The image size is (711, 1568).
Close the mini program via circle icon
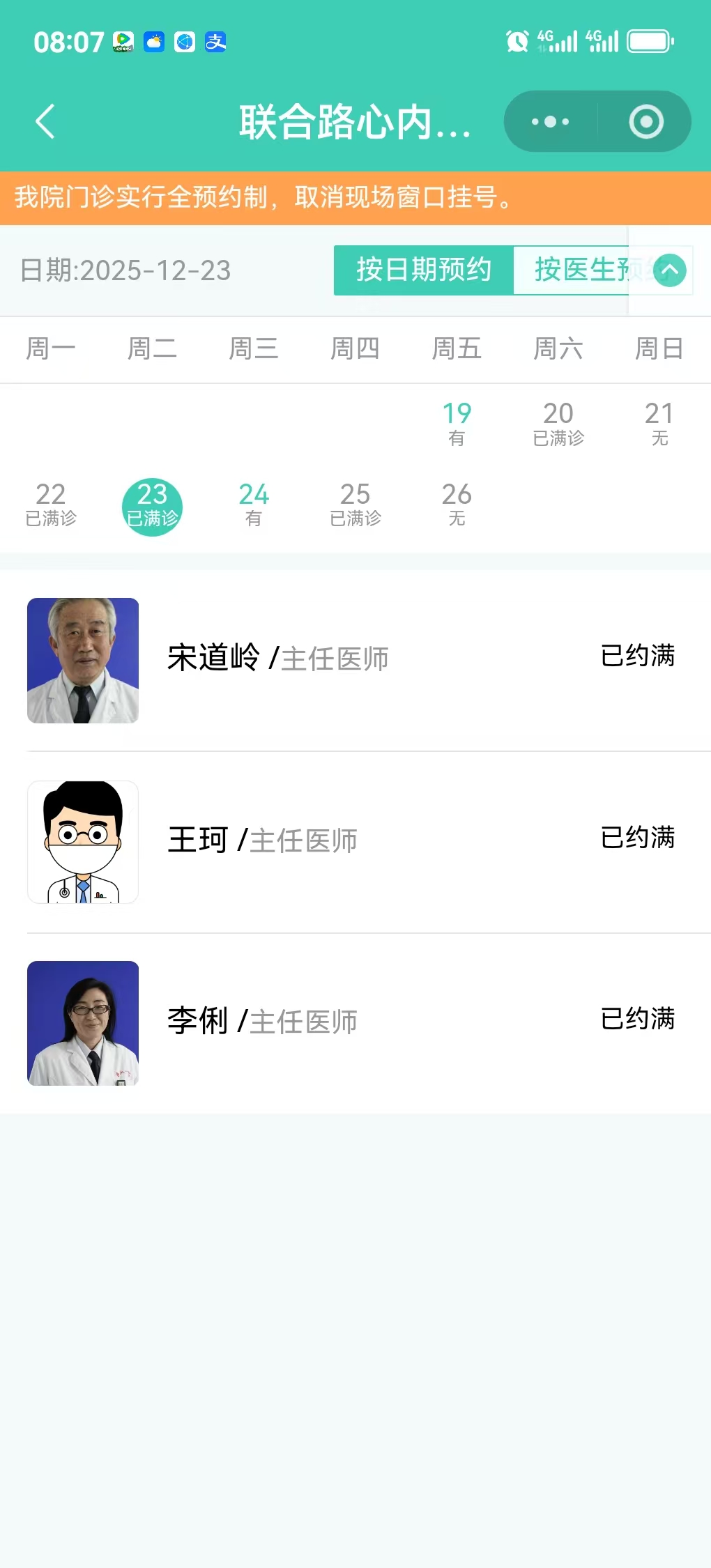pos(646,122)
